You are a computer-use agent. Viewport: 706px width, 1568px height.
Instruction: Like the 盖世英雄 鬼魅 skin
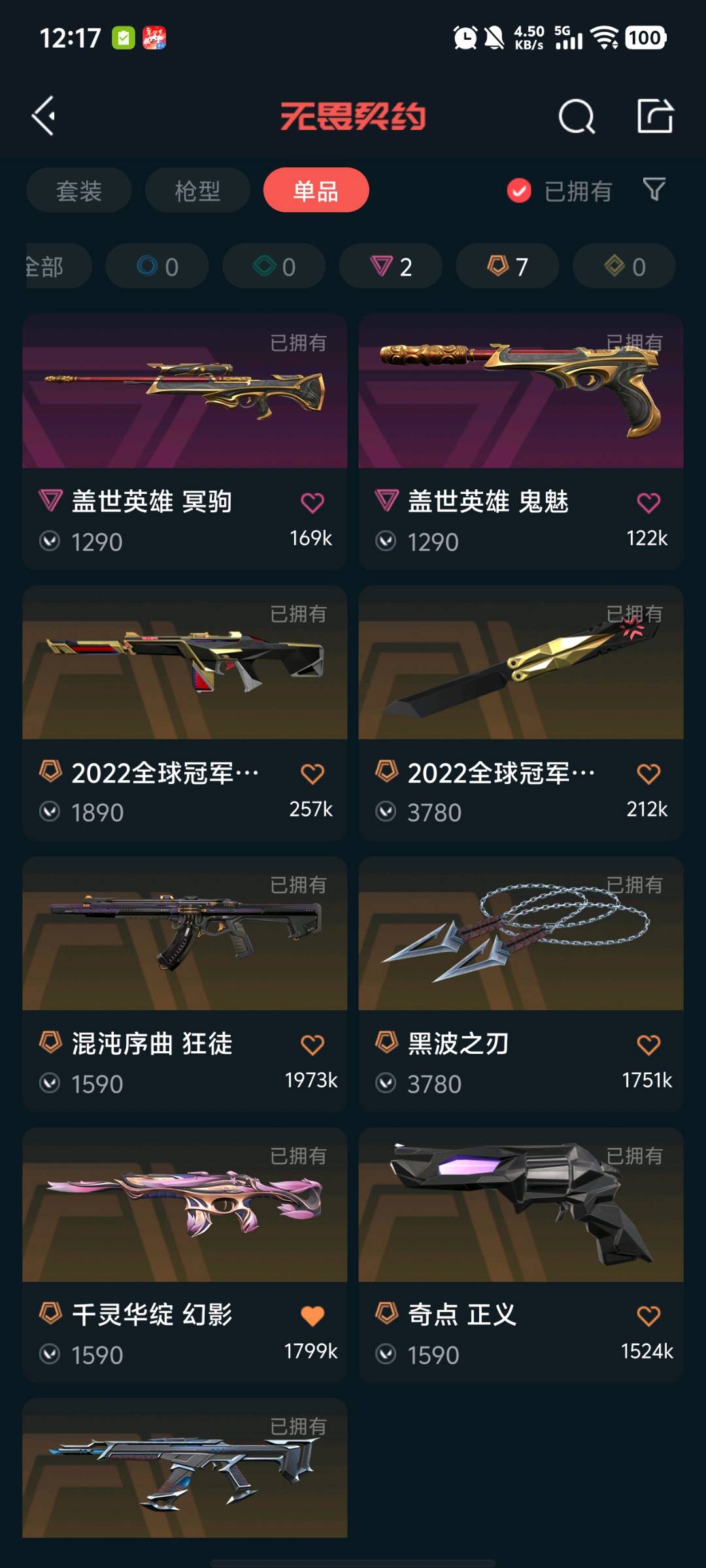[648, 503]
